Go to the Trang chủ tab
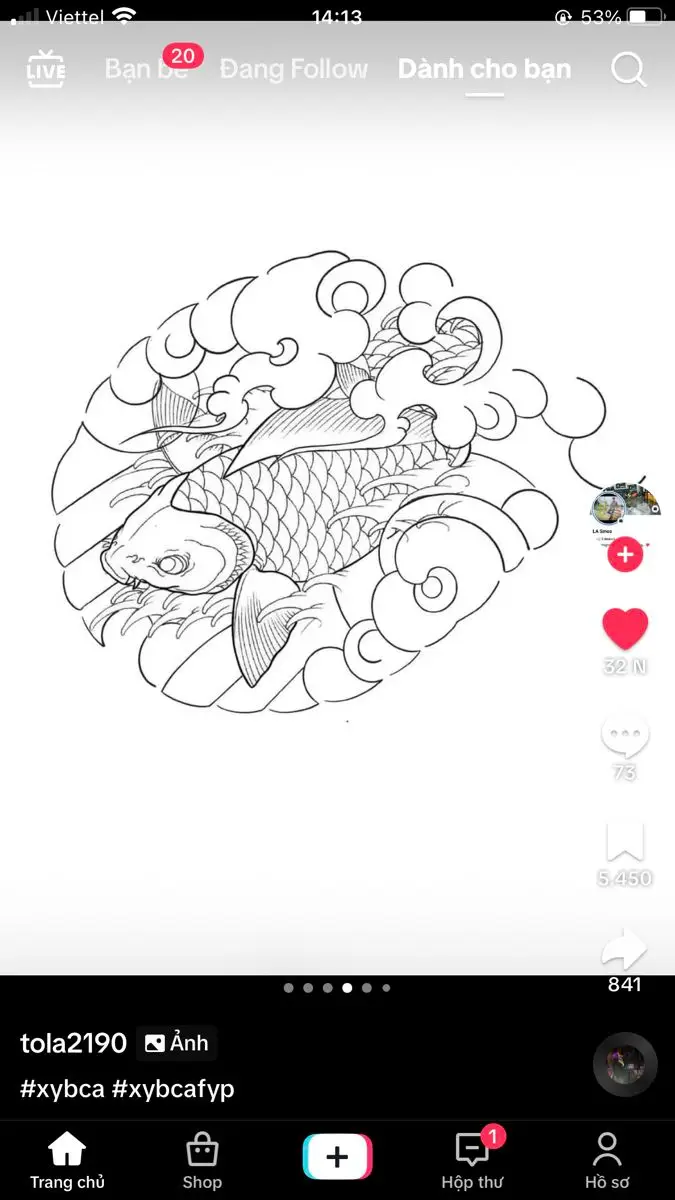The image size is (675, 1200). (x=67, y=1160)
